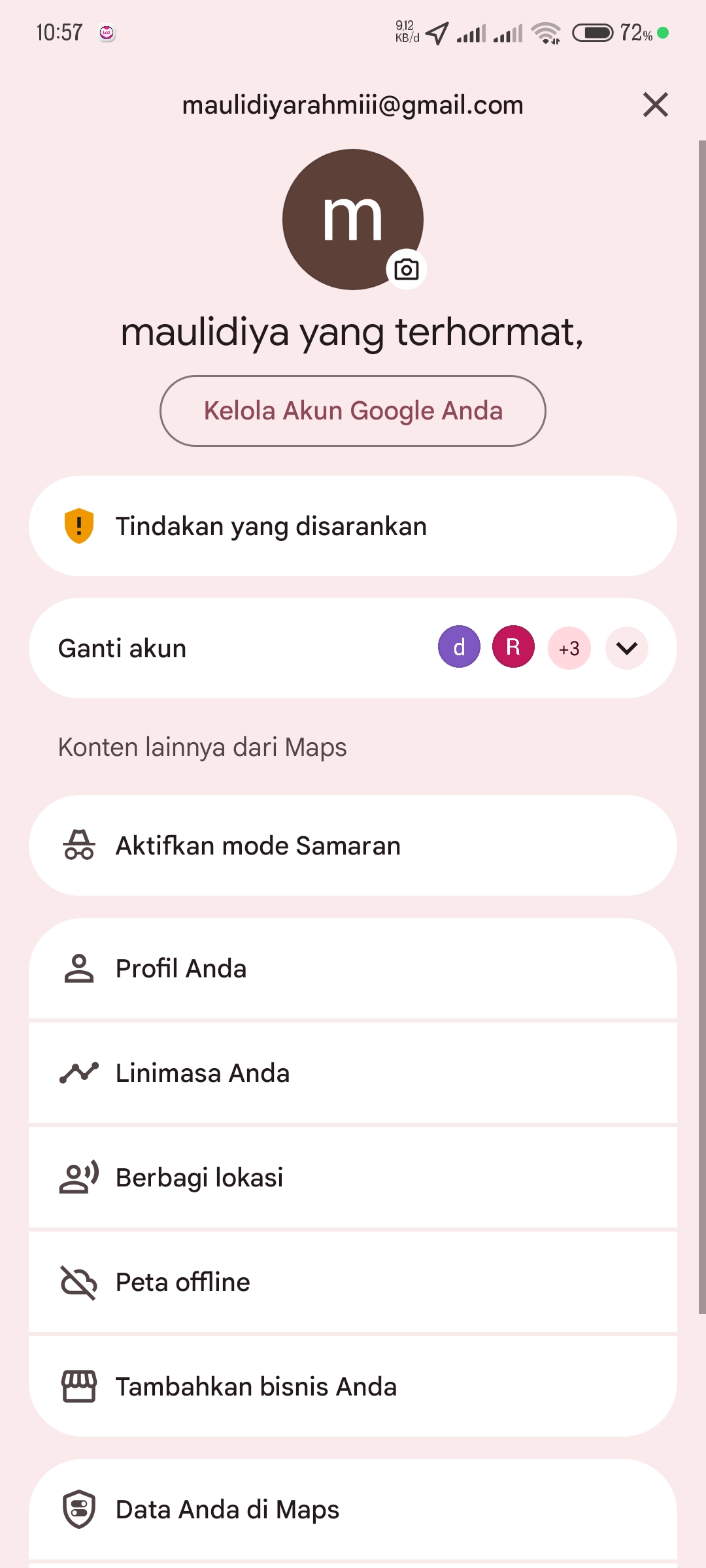Open Linimasa Anda

tap(353, 1073)
